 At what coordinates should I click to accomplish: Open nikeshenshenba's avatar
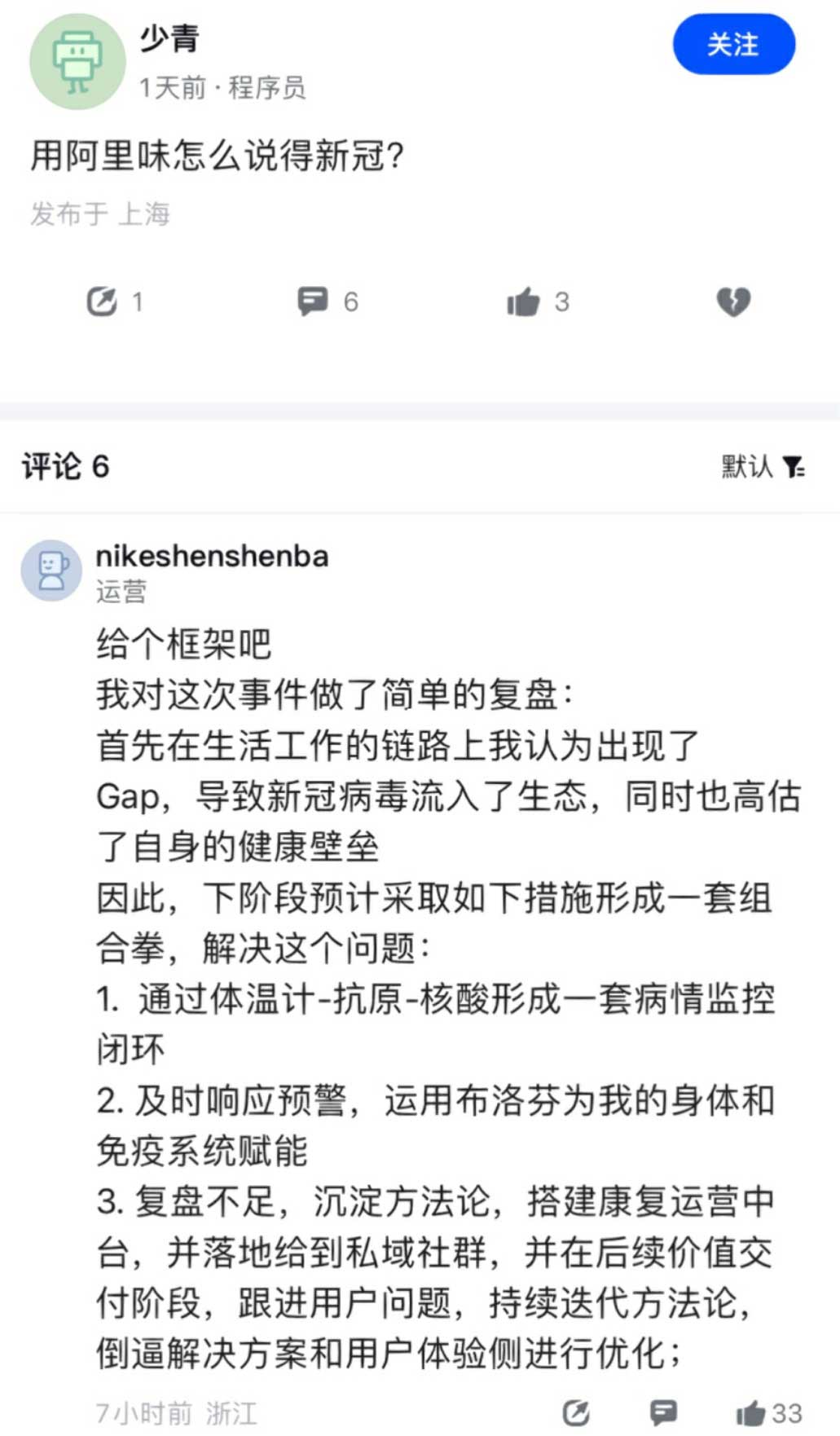pos(51,570)
